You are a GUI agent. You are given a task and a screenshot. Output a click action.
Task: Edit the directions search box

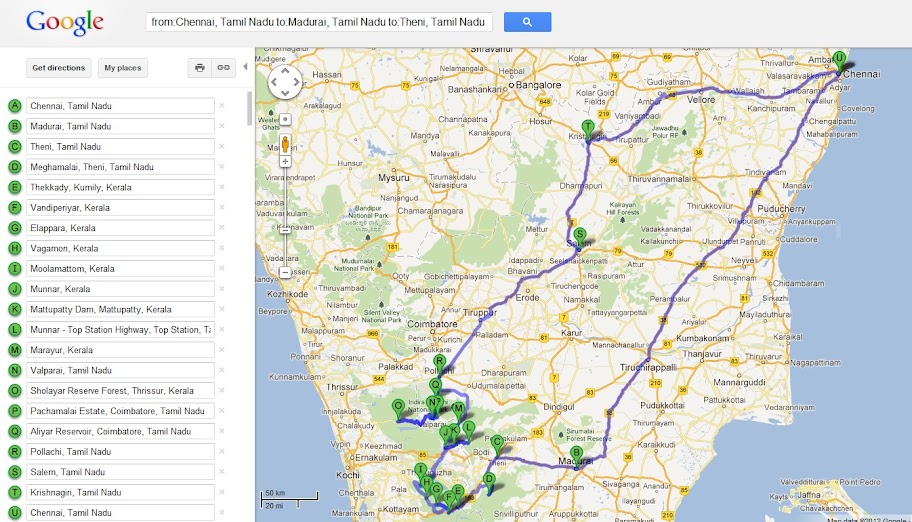319,21
